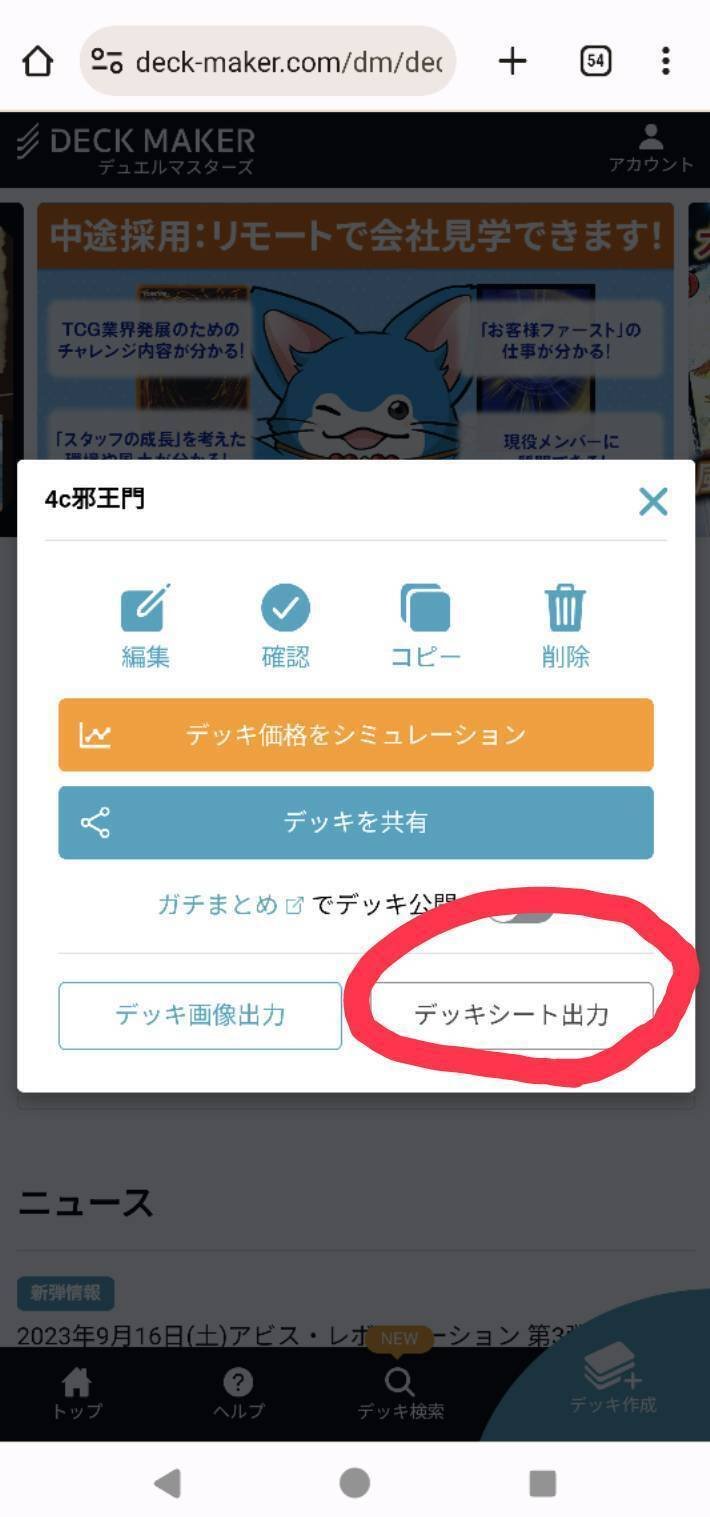Image resolution: width=710 pixels, height=1517 pixels.
Task: Show the 54 open tabs
Action: [x=595, y=62]
